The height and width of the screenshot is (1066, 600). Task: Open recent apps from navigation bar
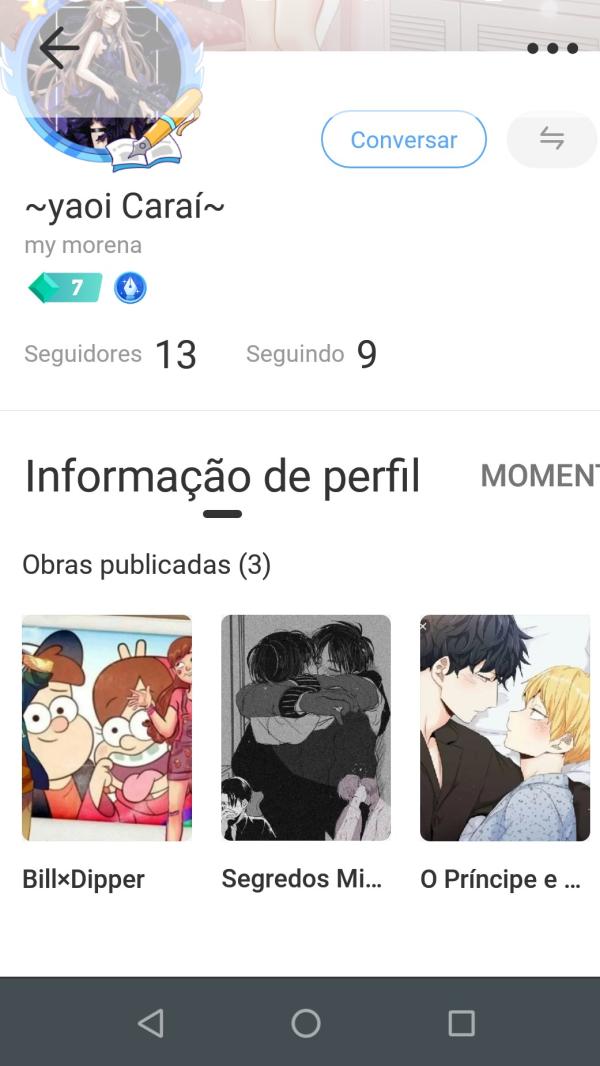[461, 1022]
